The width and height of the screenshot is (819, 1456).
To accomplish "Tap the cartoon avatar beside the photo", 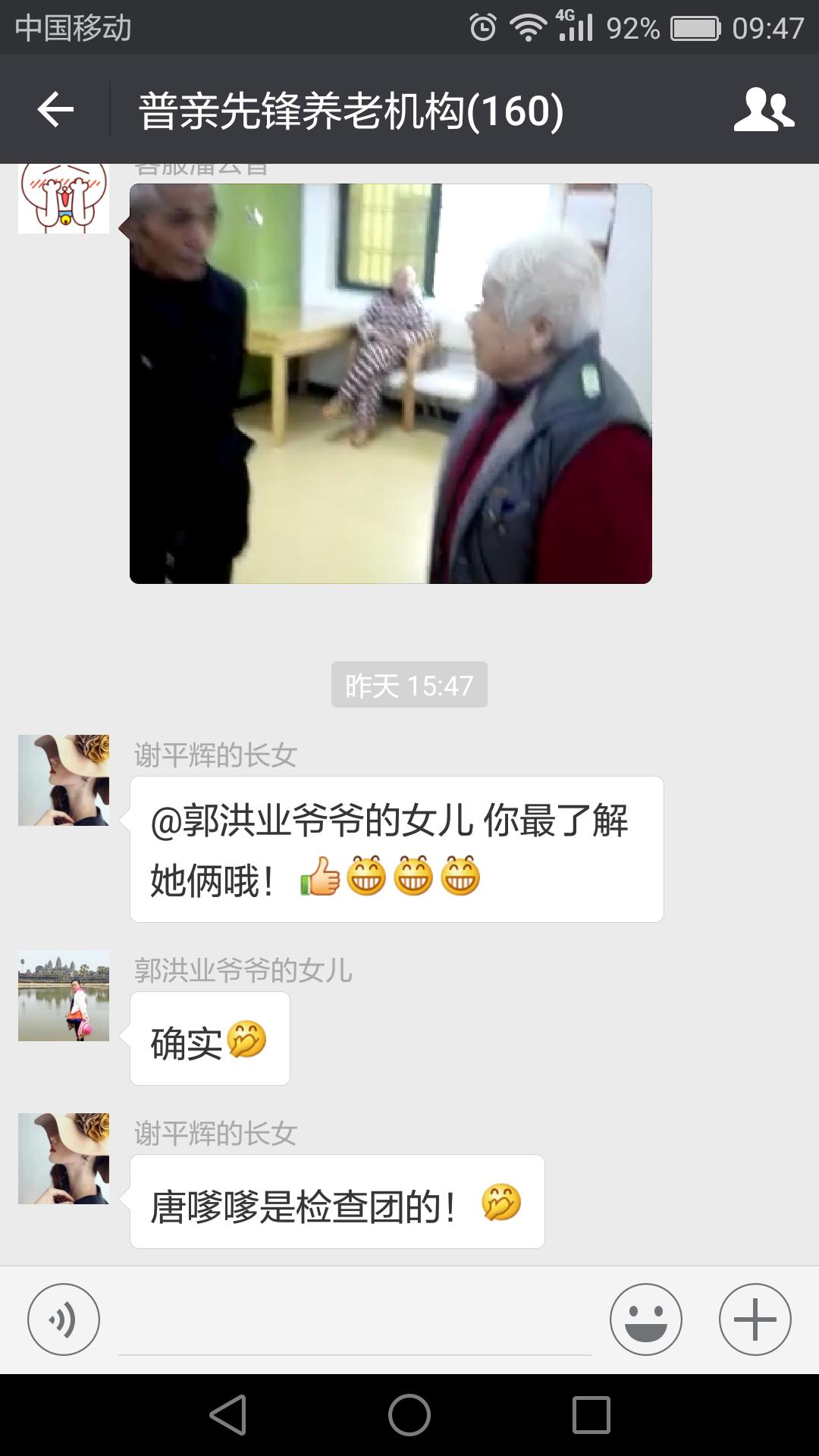I will (x=64, y=197).
